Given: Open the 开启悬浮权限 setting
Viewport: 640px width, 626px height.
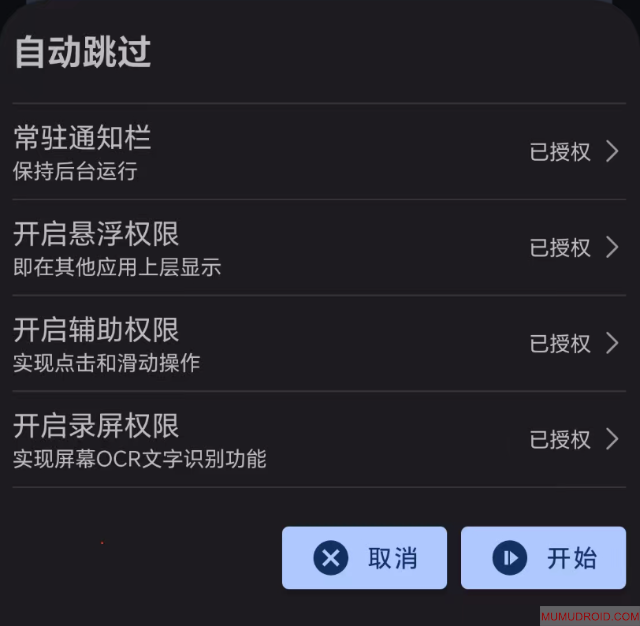Looking at the screenshot, I should [318, 248].
